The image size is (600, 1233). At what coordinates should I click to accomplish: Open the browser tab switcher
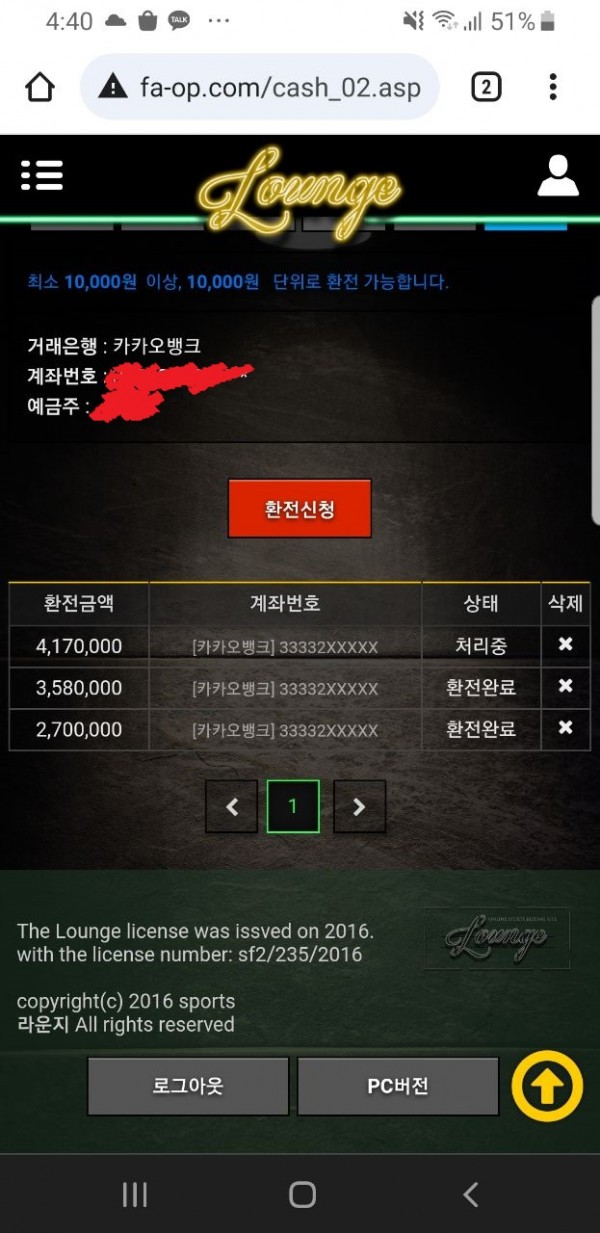click(485, 88)
